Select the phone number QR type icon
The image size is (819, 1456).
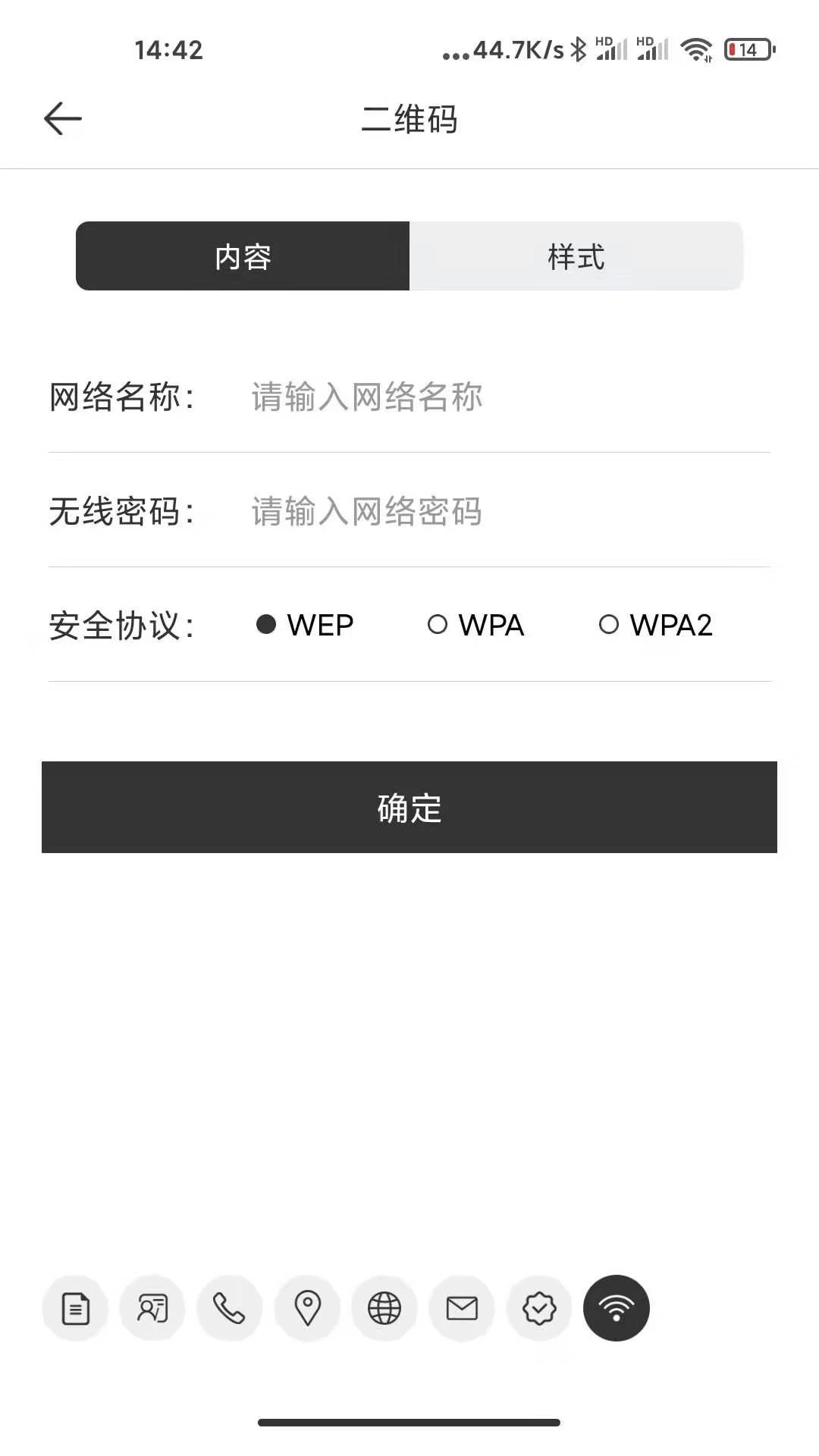[230, 1308]
